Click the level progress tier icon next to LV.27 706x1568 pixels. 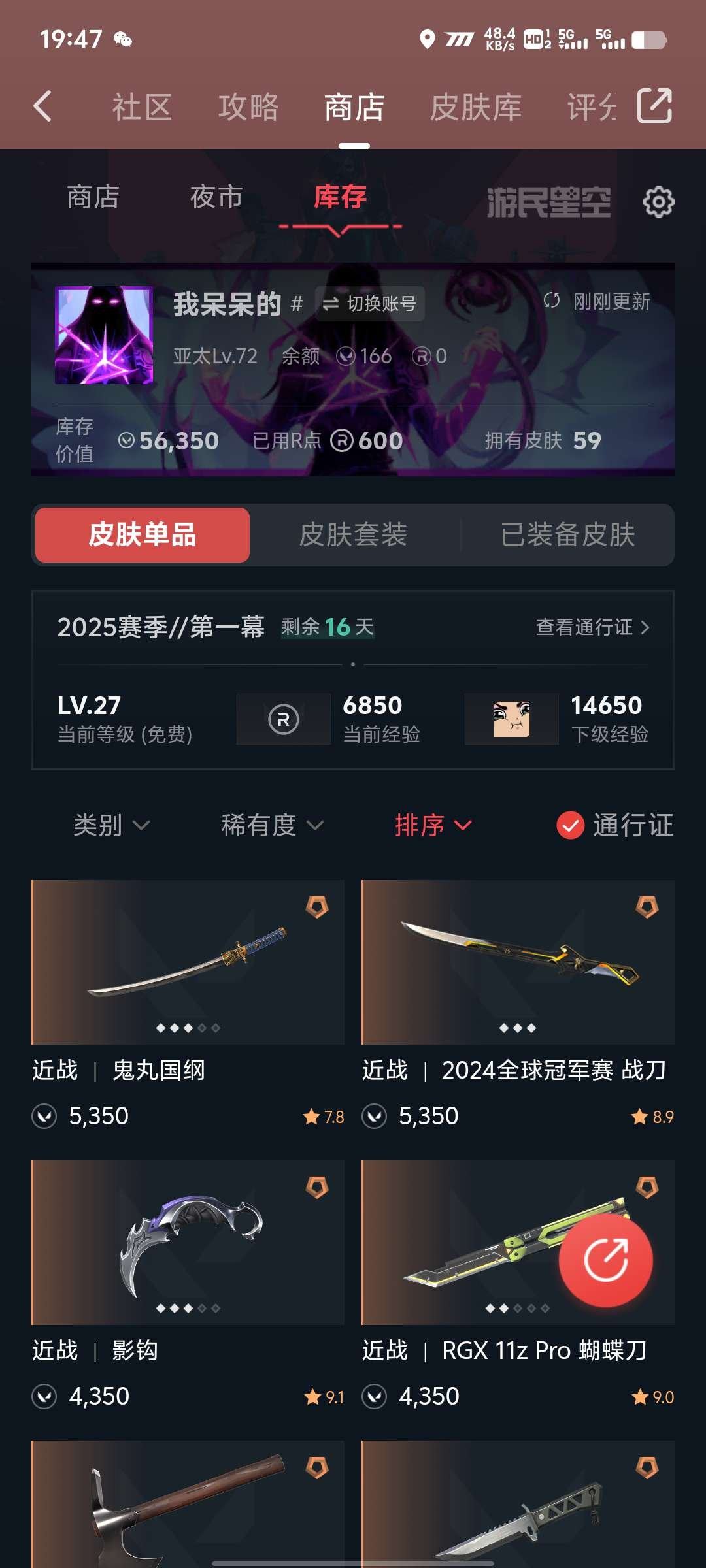[x=283, y=719]
